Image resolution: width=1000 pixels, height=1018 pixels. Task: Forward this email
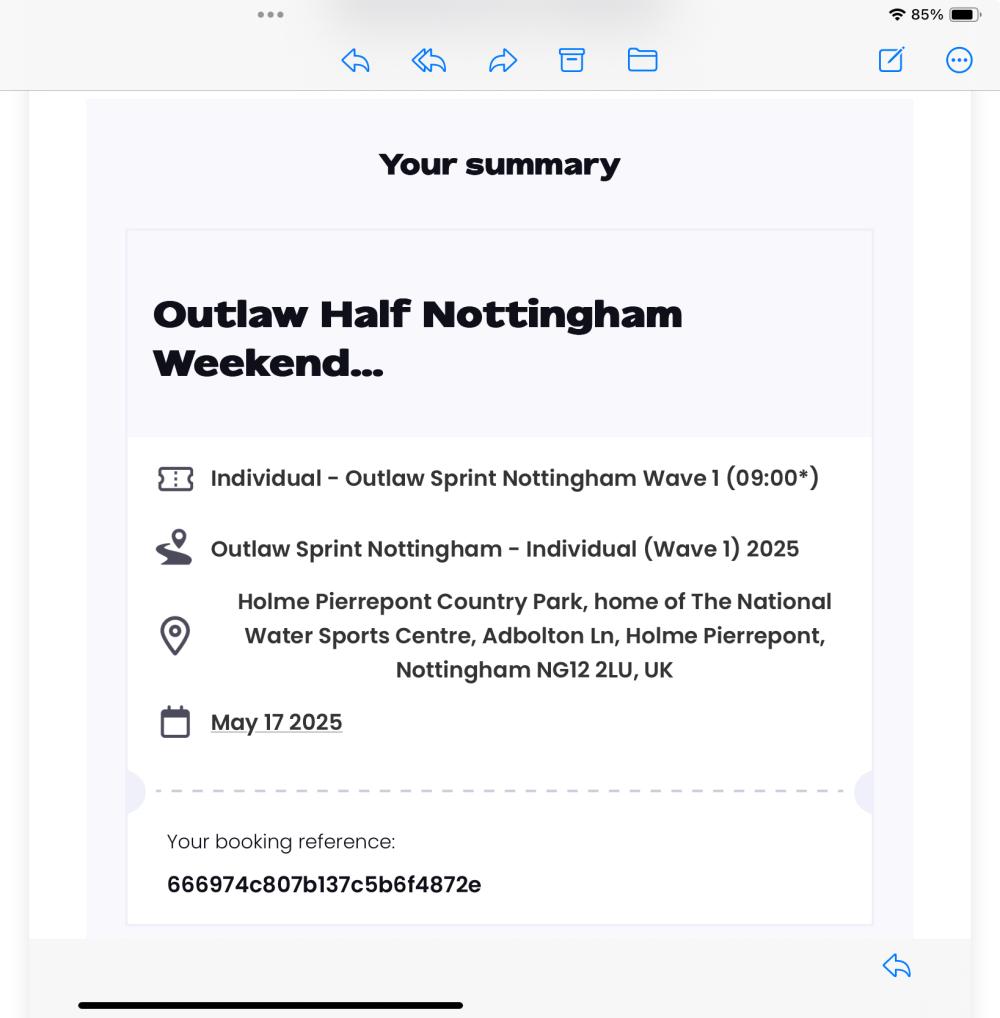(502, 61)
